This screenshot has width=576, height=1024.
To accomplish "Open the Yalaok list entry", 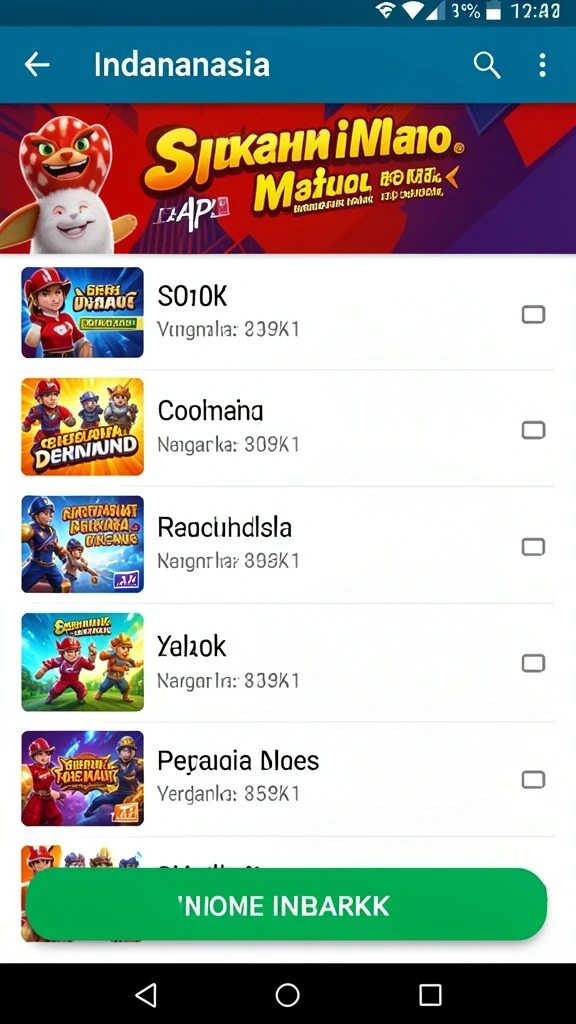I will (x=288, y=662).
